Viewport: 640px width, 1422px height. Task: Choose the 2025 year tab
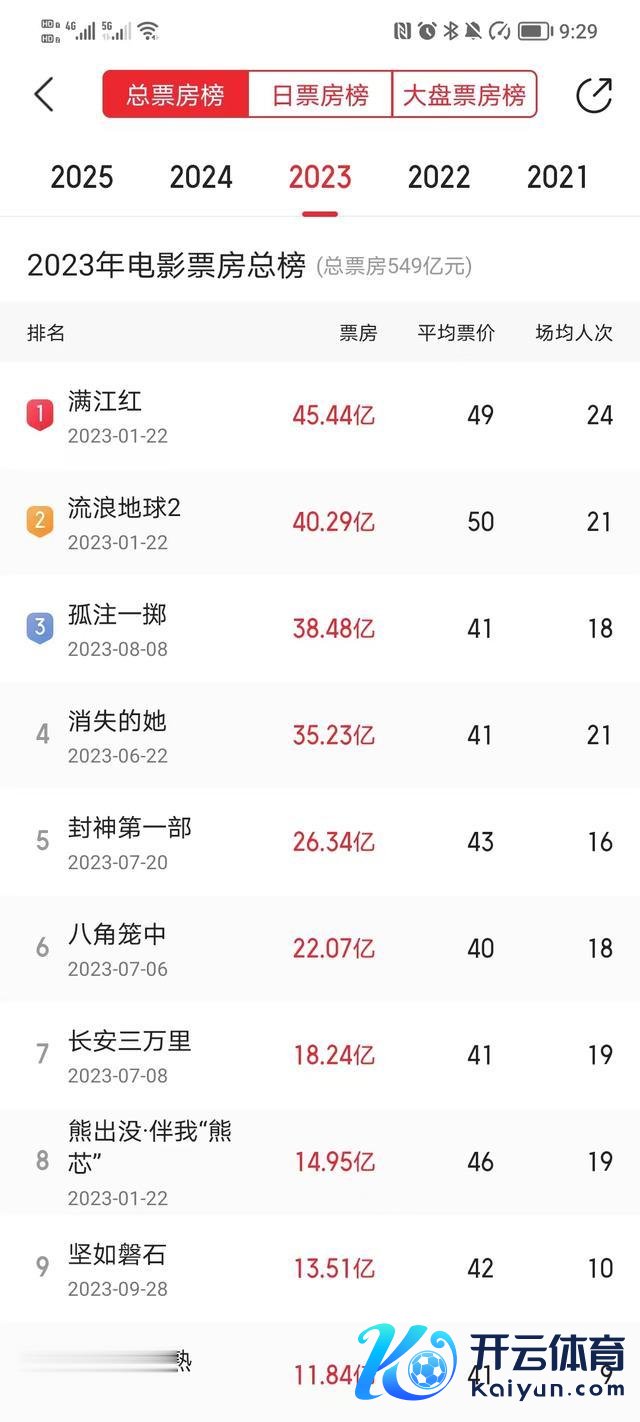pos(82,178)
